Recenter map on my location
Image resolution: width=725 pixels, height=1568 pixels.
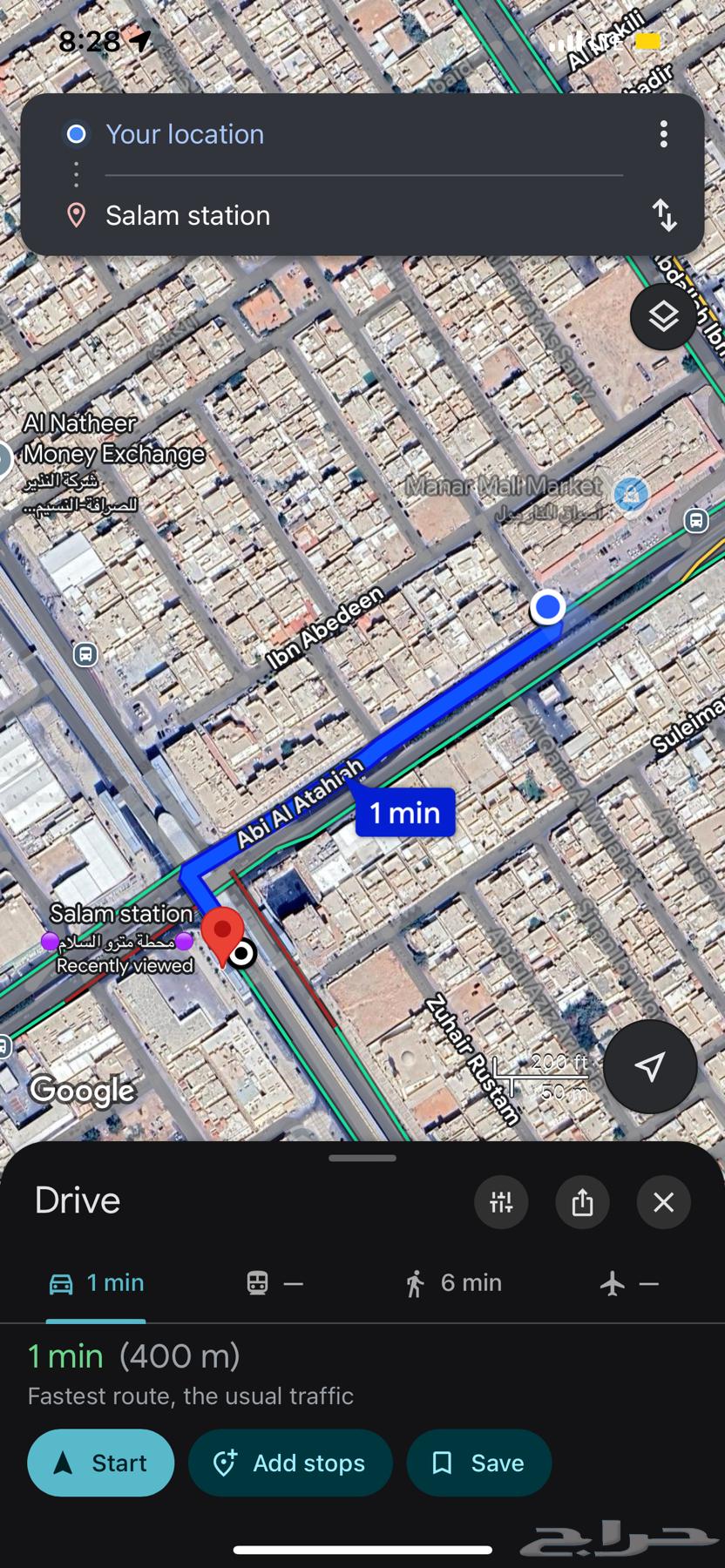pos(650,1065)
